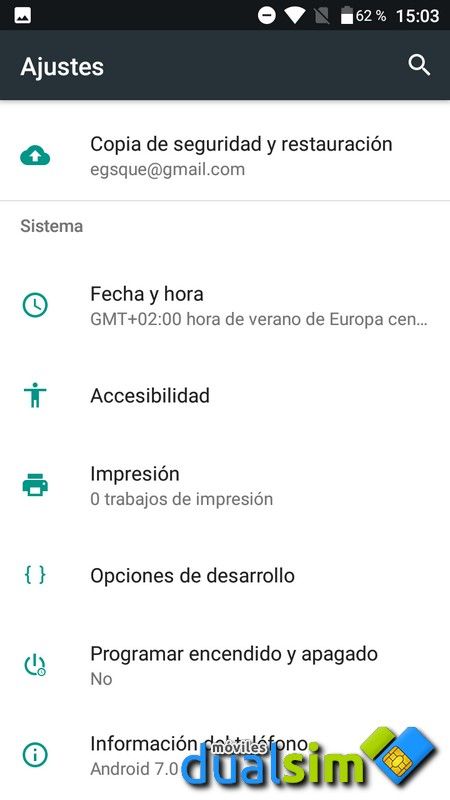
Task: Open the search icon in Ajustes
Action: (419, 65)
